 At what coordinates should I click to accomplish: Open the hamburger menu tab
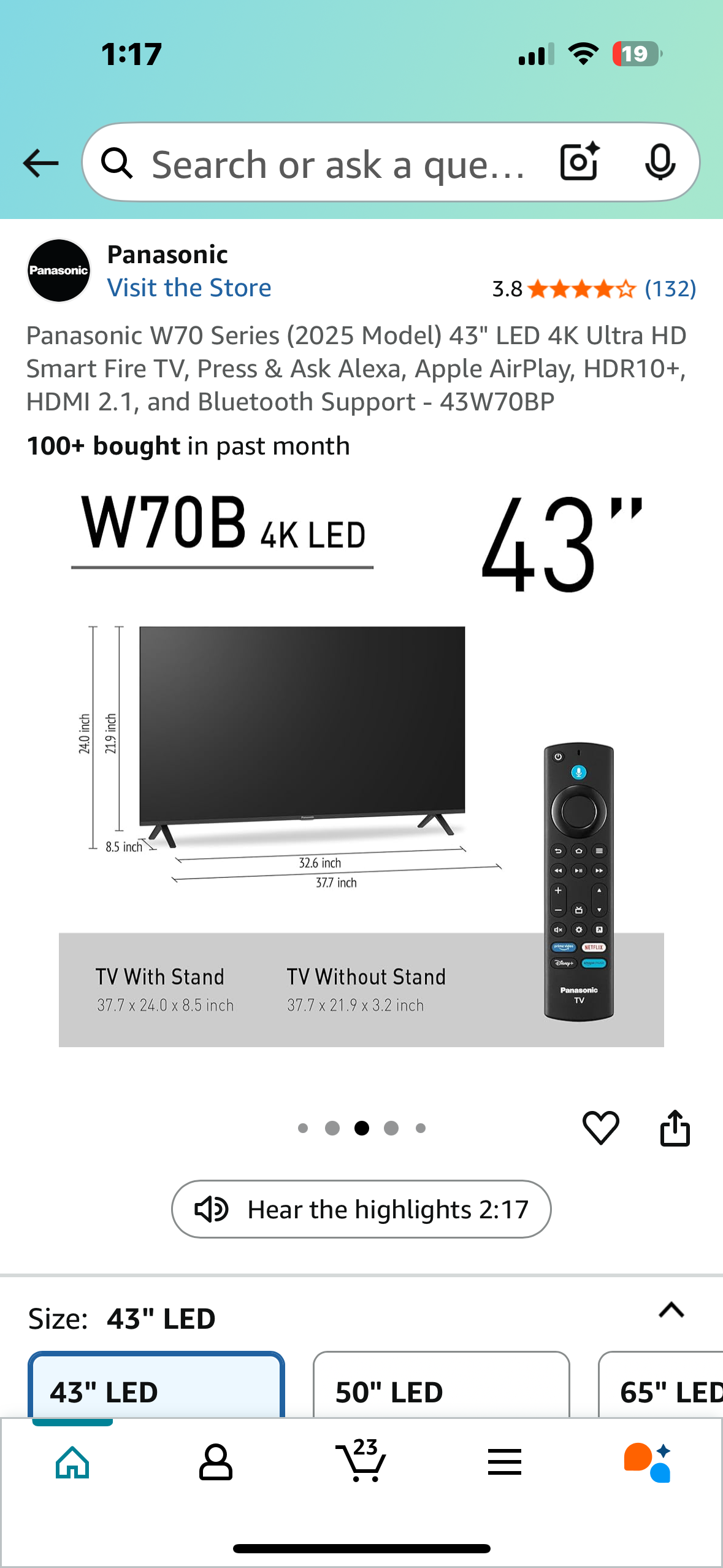(504, 1462)
